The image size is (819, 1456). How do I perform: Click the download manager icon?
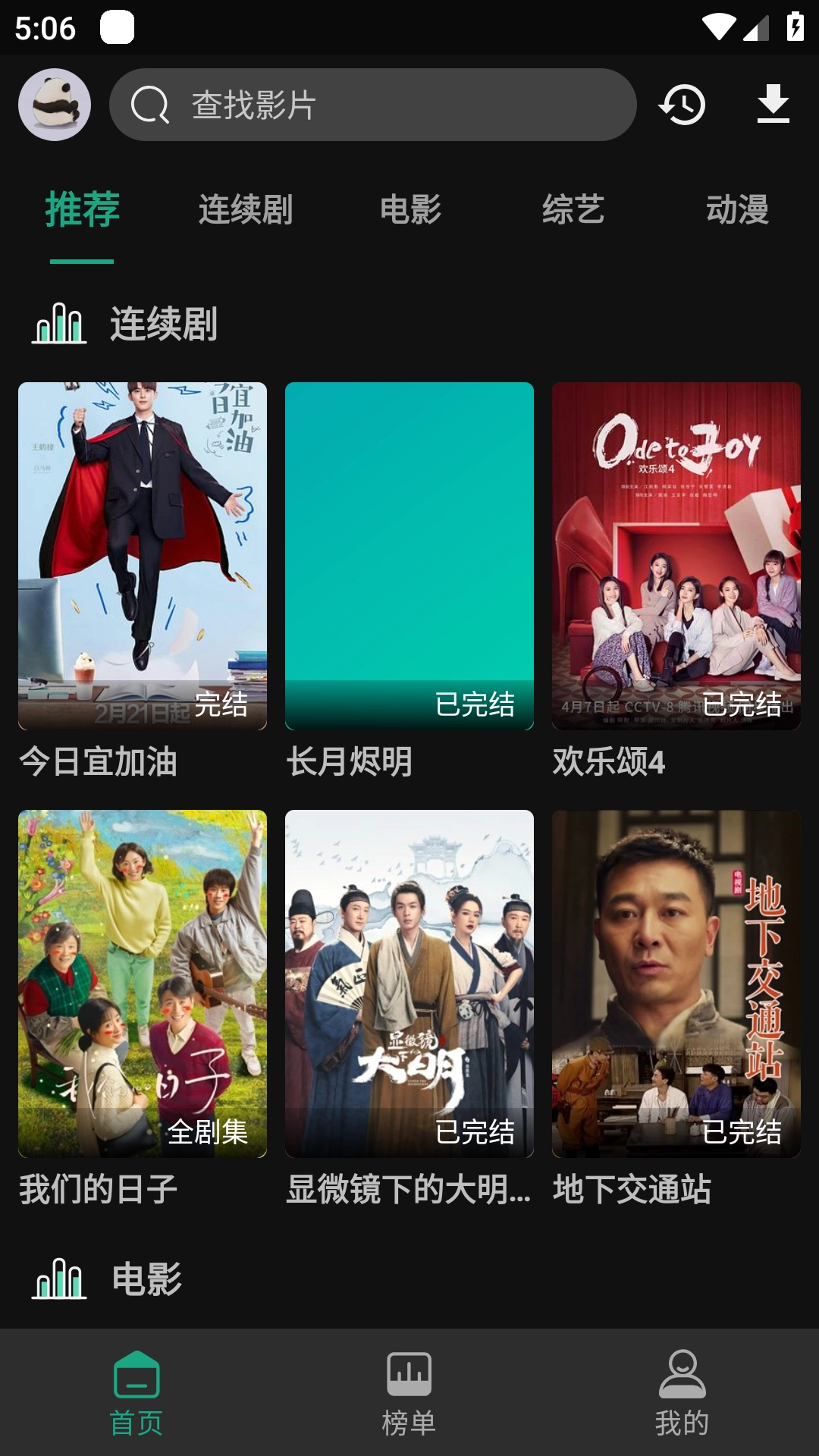[773, 105]
